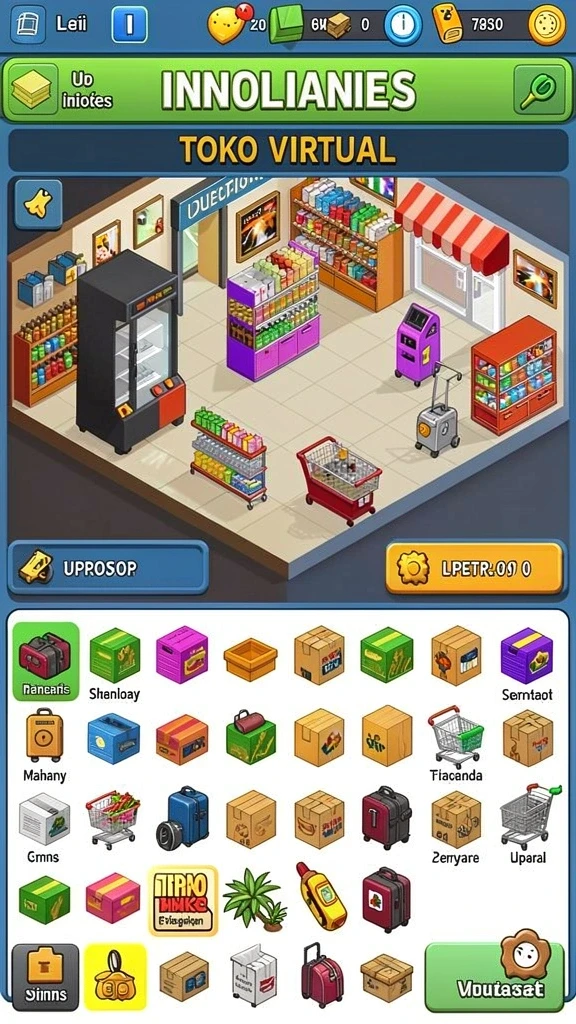
Task: Open the Leii book icon at top left
Action: [x=27, y=25]
